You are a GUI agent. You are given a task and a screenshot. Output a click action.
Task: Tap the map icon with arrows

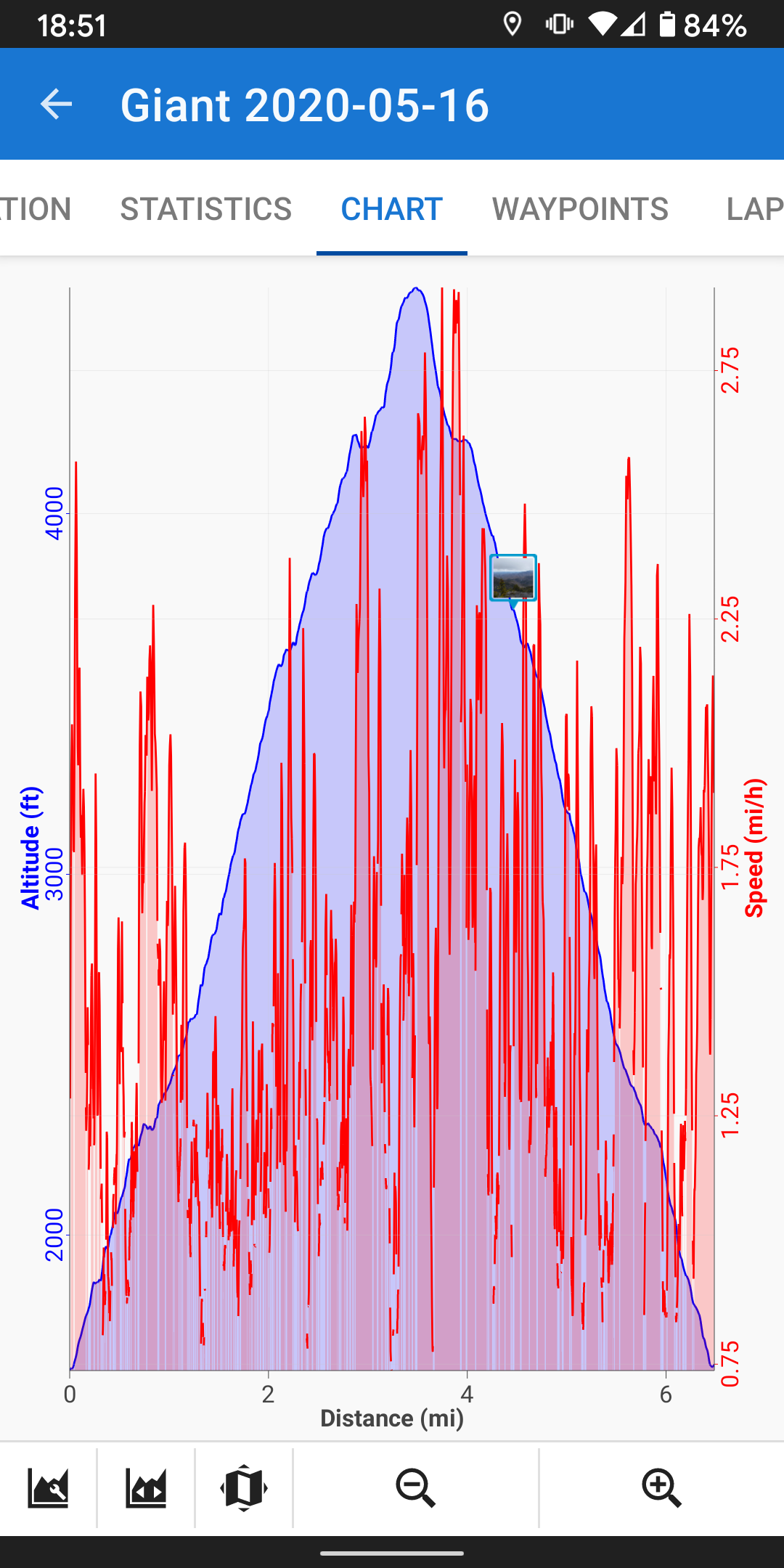[244, 1488]
